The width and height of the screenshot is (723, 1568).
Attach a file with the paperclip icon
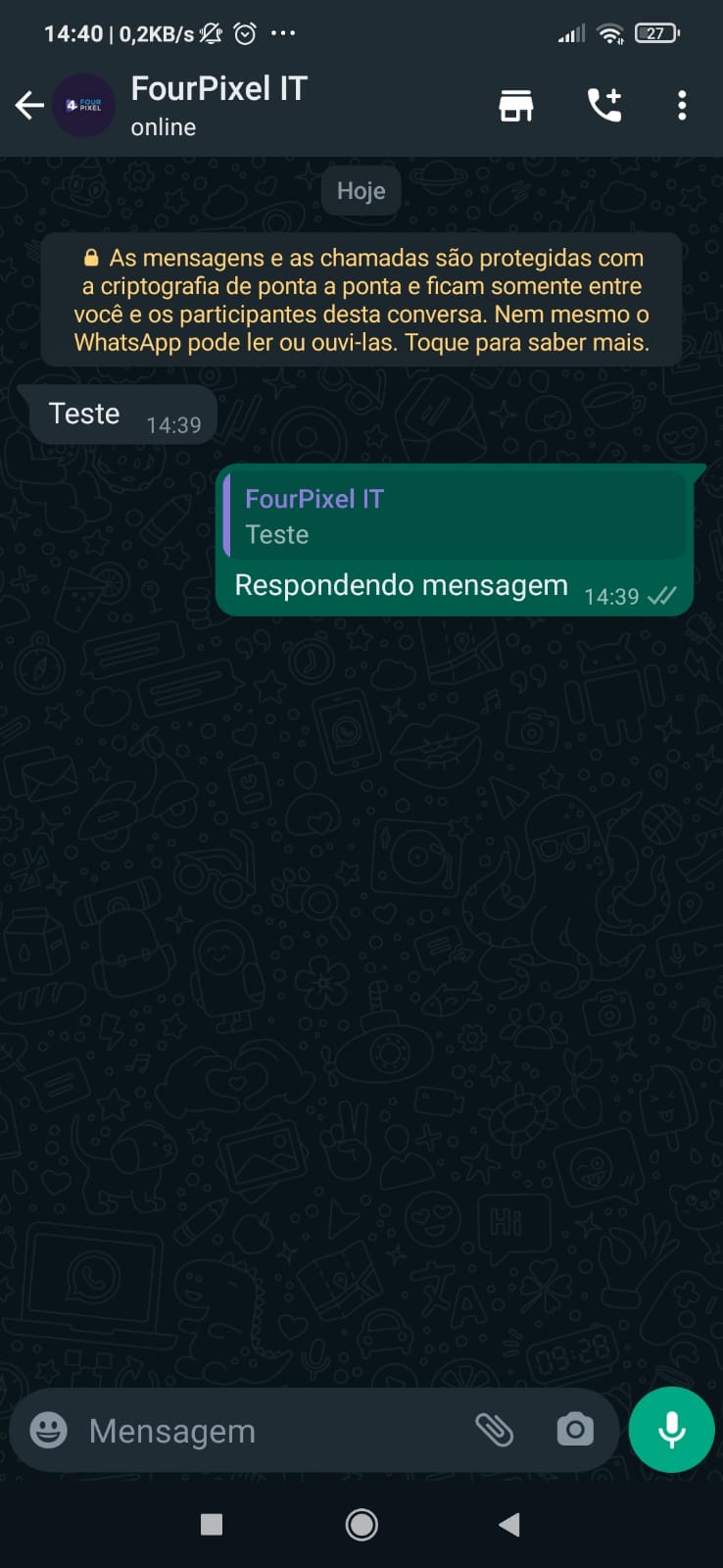497,1430
